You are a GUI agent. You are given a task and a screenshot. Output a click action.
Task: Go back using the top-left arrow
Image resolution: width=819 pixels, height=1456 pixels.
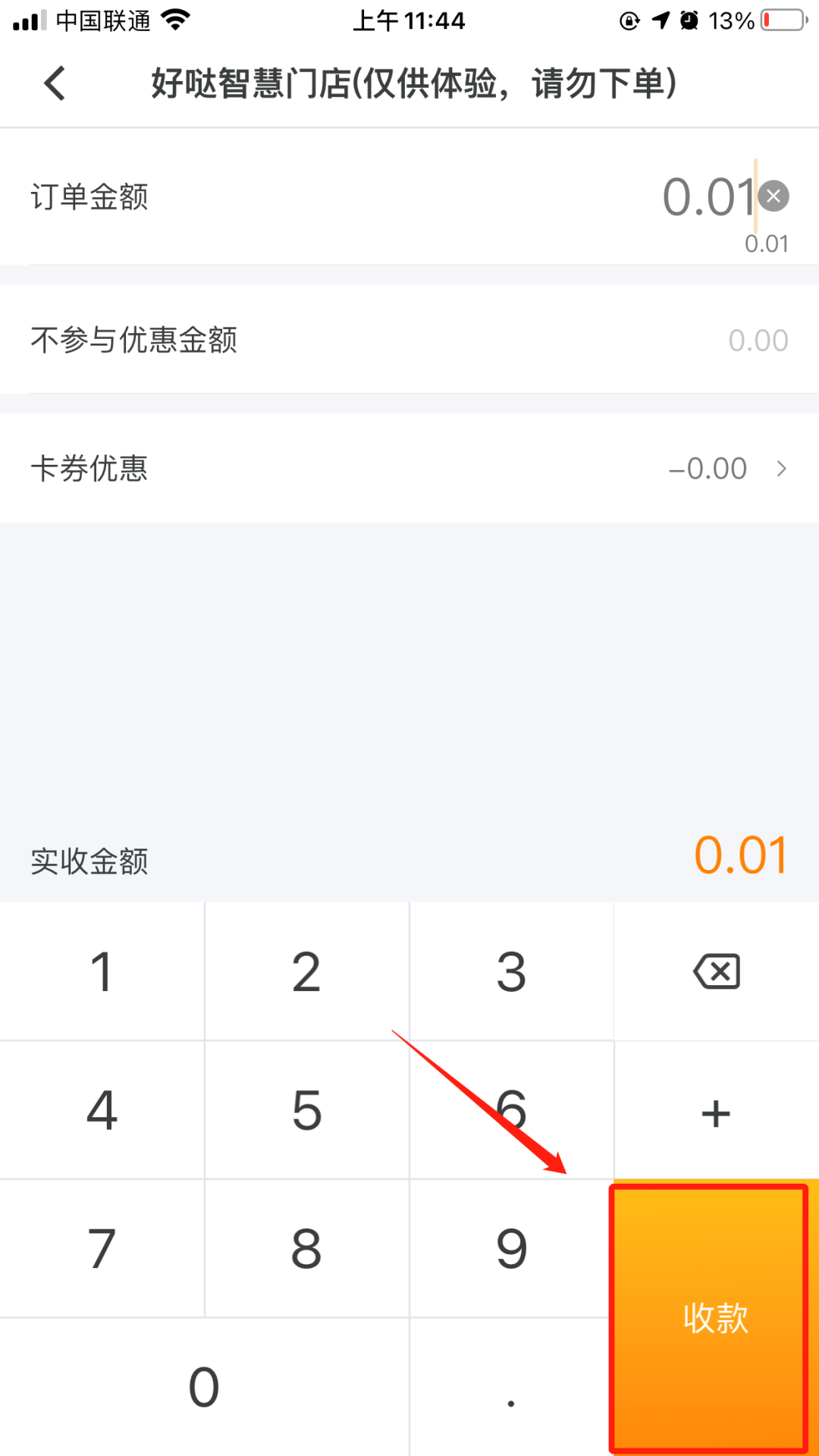tap(55, 83)
